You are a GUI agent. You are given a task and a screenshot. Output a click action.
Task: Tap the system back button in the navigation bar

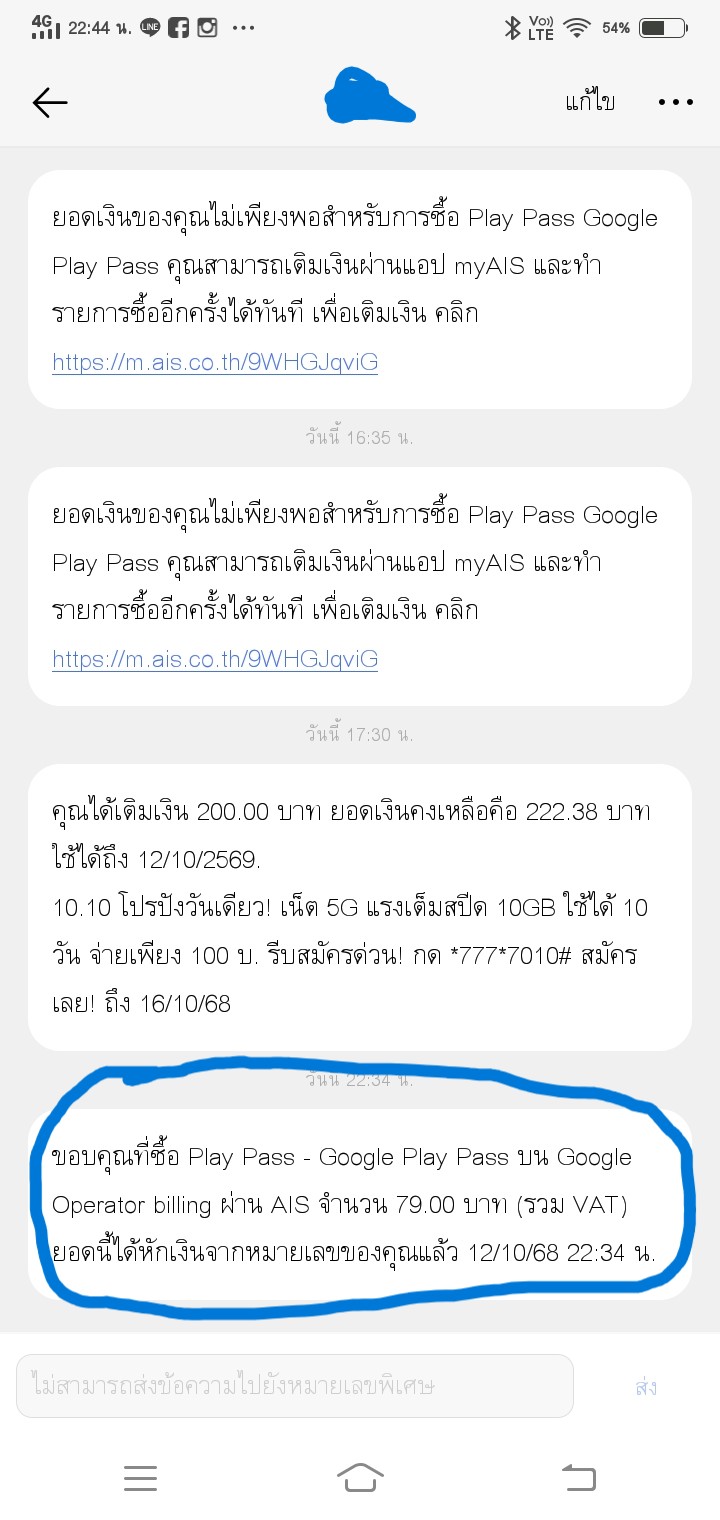[x=579, y=1477]
